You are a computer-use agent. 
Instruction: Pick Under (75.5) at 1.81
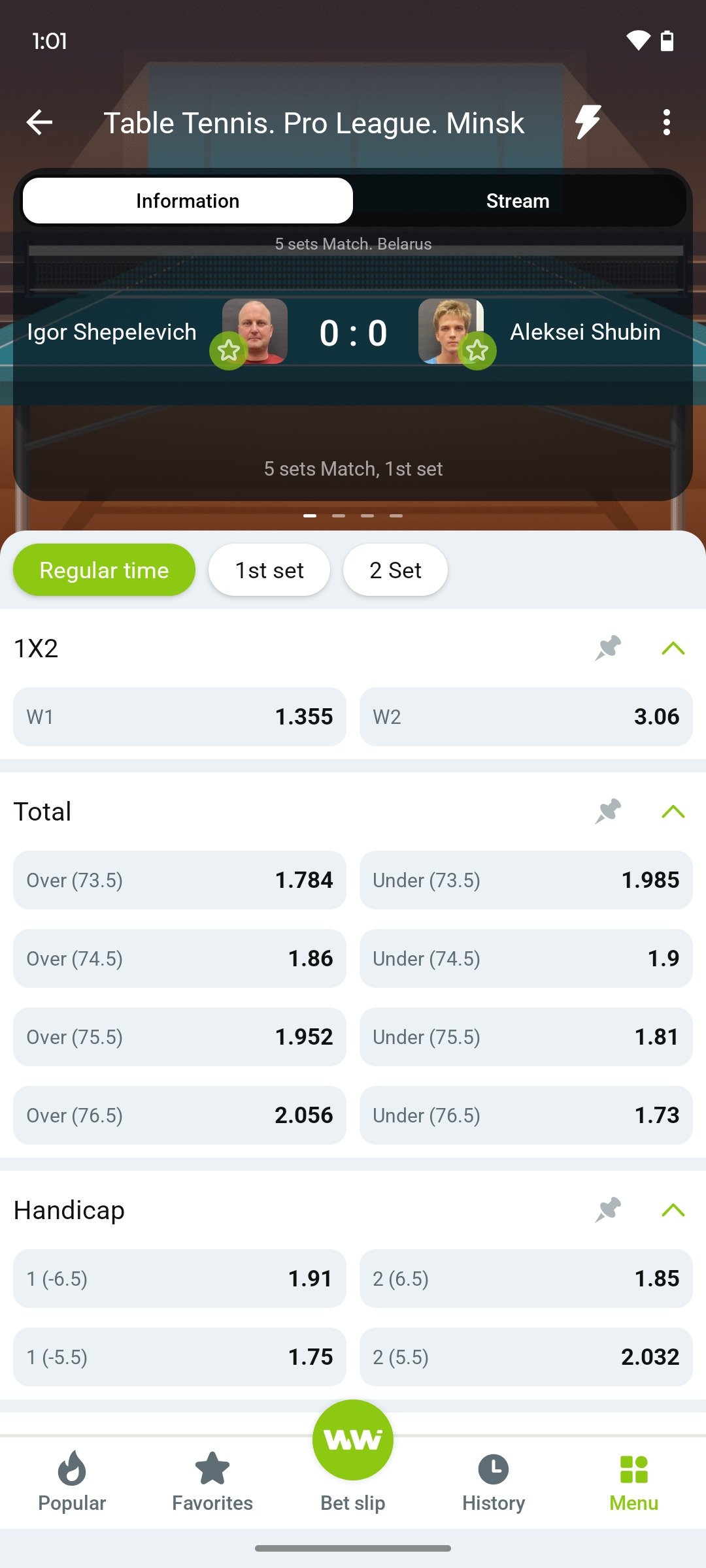point(526,1037)
